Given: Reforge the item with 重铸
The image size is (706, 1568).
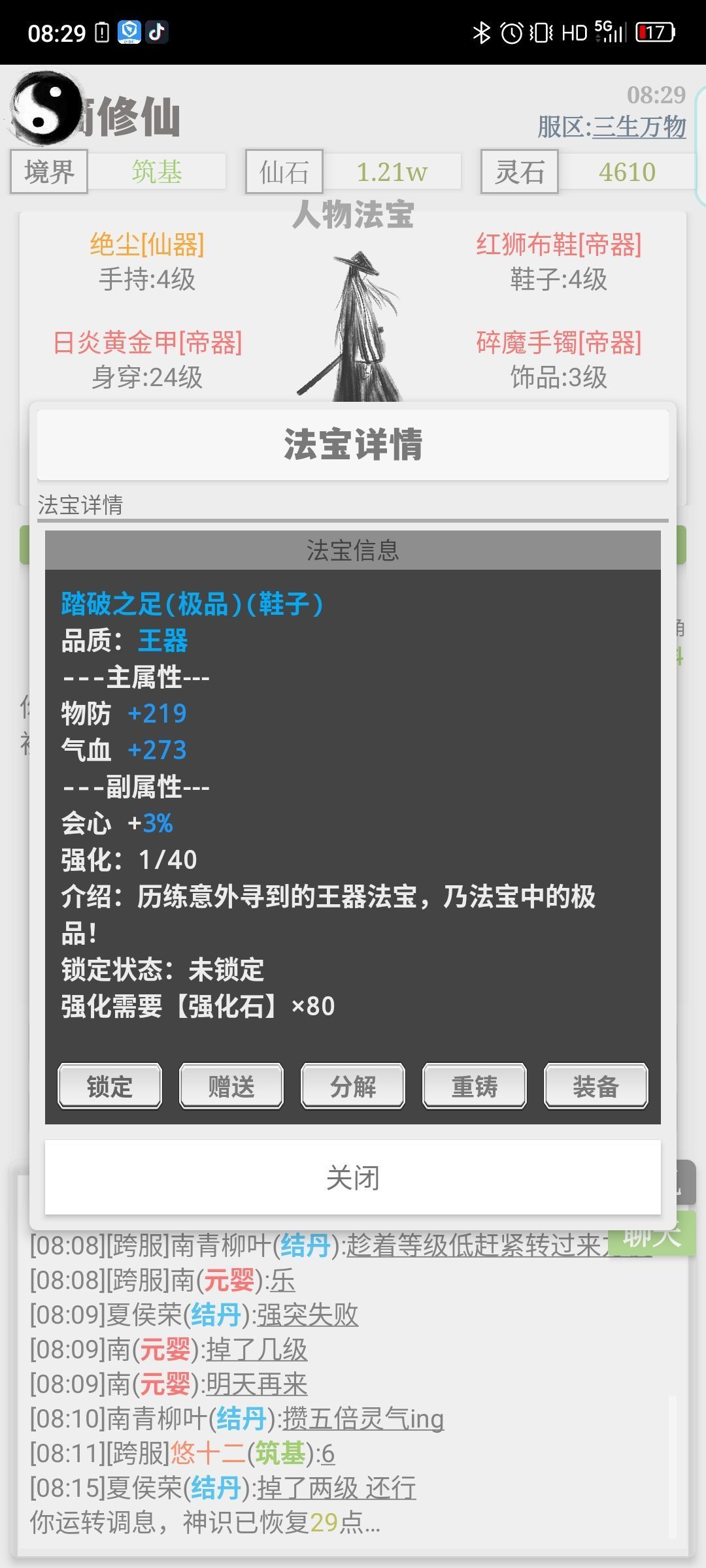Looking at the screenshot, I should click(x=475, y=1086).
